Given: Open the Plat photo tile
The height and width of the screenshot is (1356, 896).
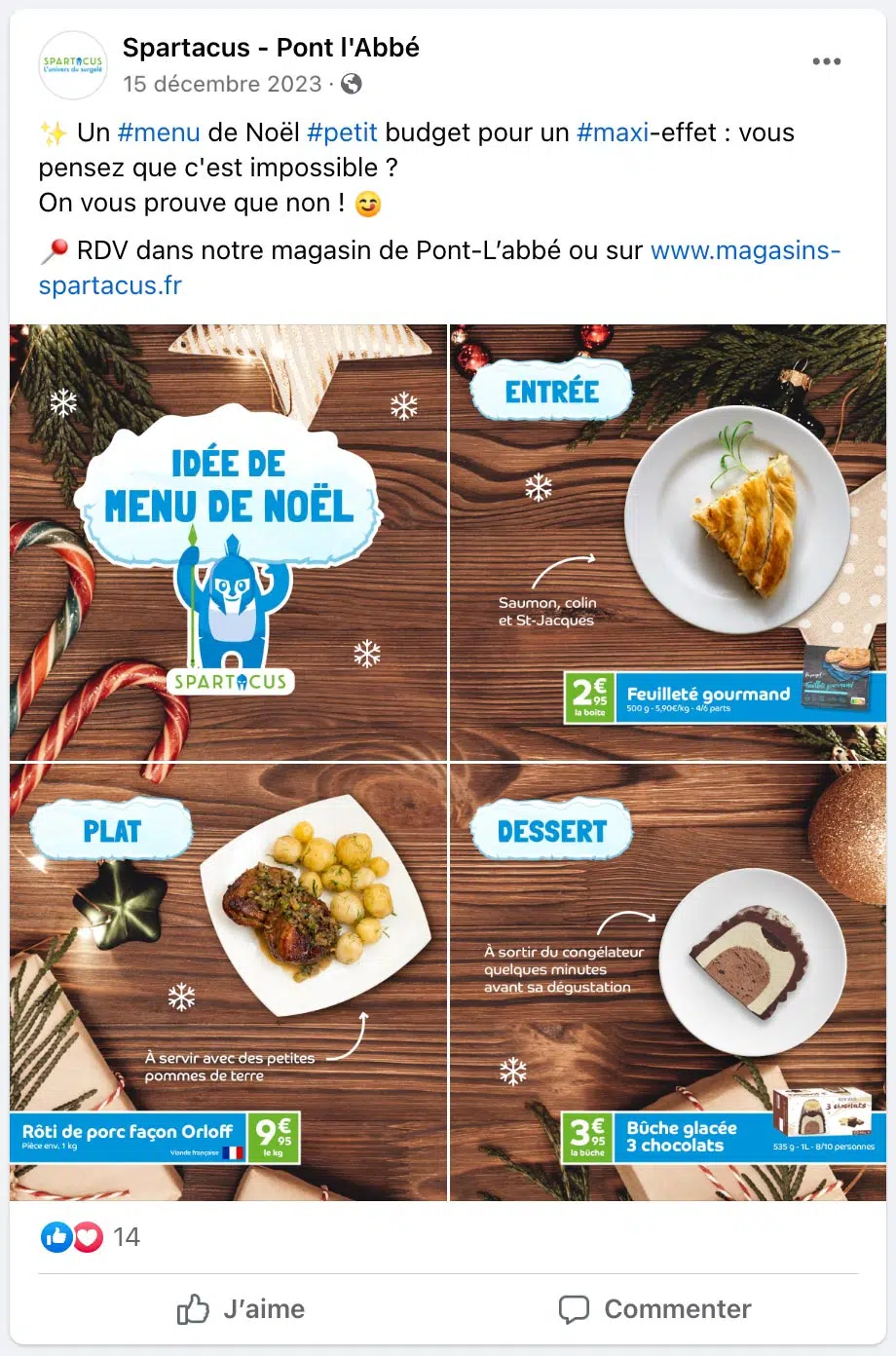Looking at the screenshot, I should click(x=228, y=982).
